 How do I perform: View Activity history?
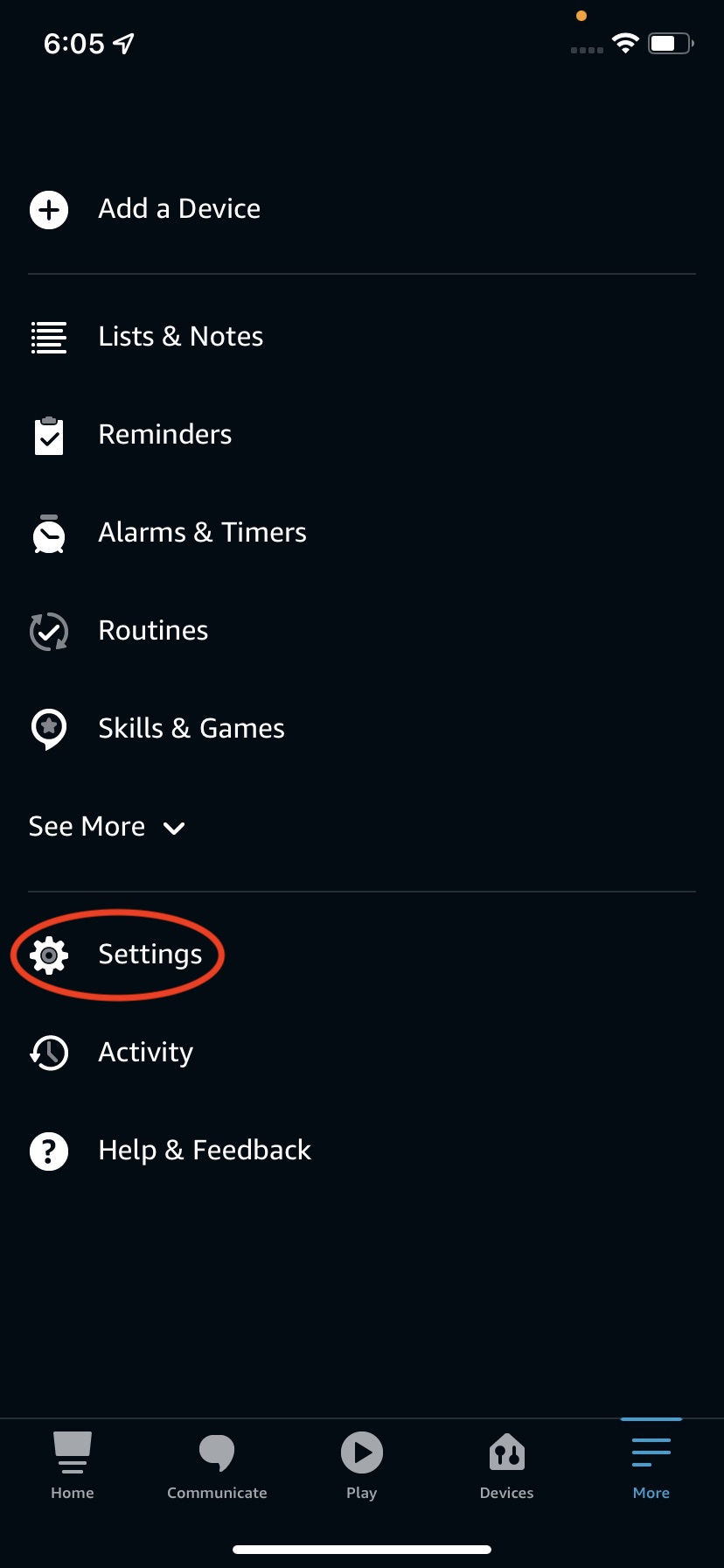[x=145, y=1053]
